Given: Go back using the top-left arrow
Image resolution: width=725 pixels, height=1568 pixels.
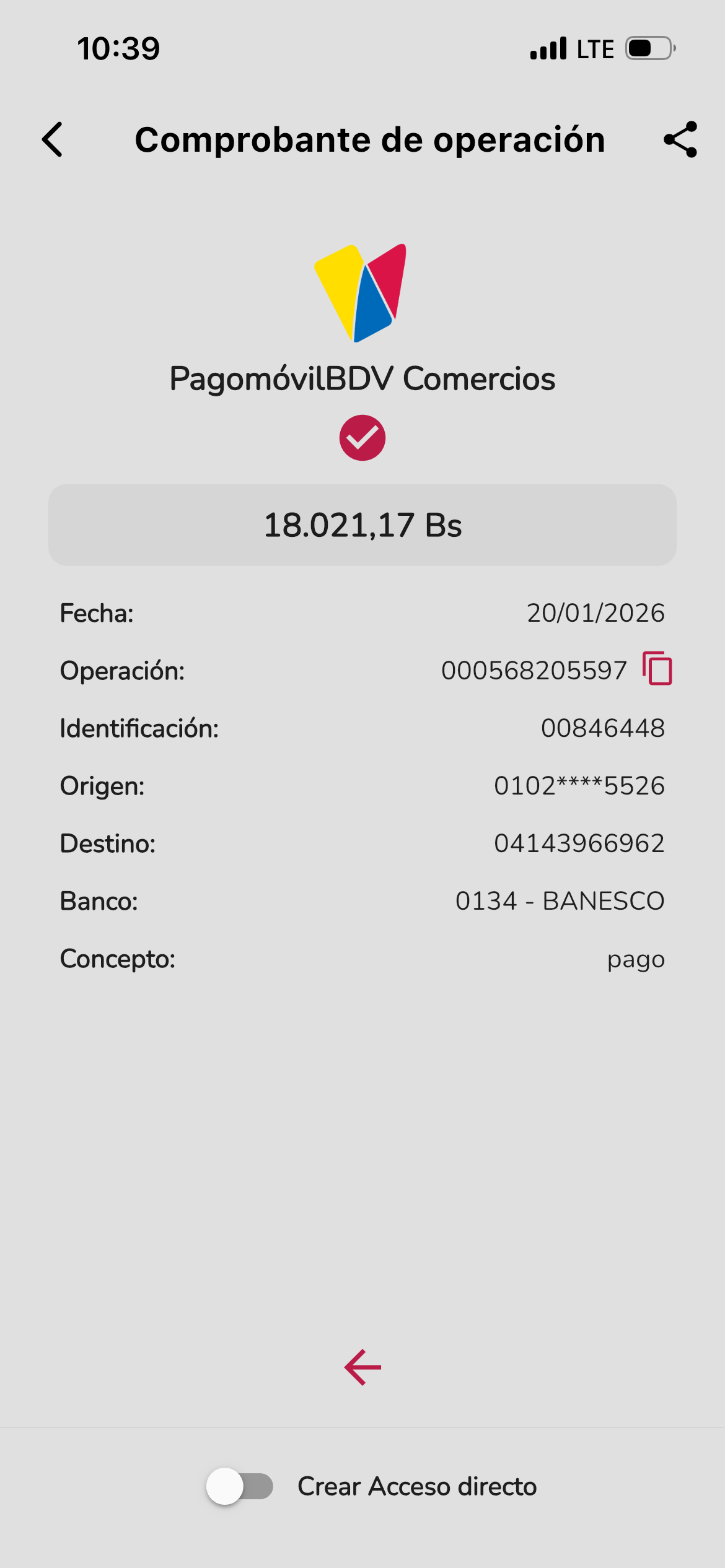Looking at the screenshot, I should tap(53, 139).
